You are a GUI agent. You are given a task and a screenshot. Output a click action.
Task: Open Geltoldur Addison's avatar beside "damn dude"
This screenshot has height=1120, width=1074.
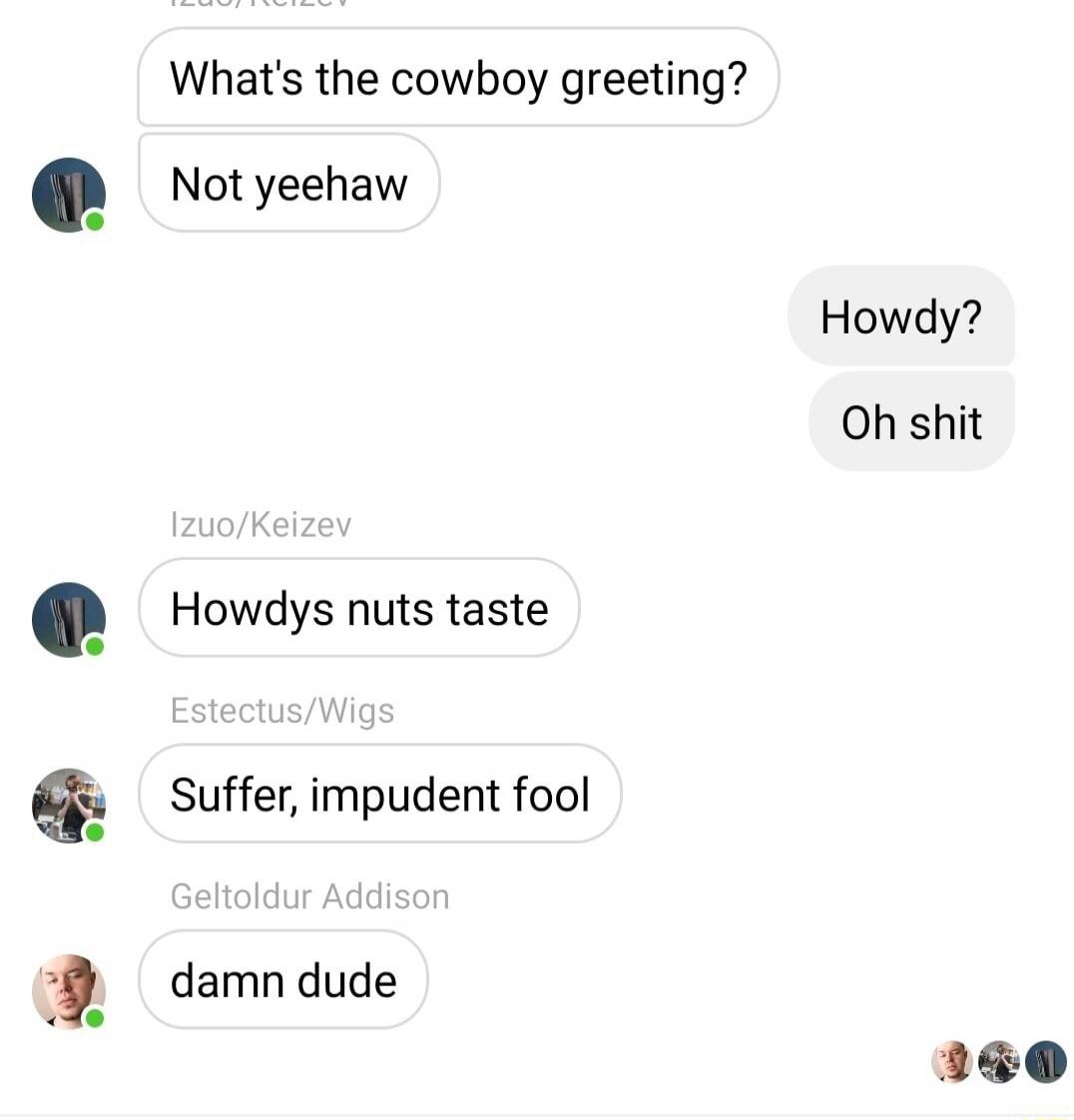pyautogui.click(x=69, y=991)
